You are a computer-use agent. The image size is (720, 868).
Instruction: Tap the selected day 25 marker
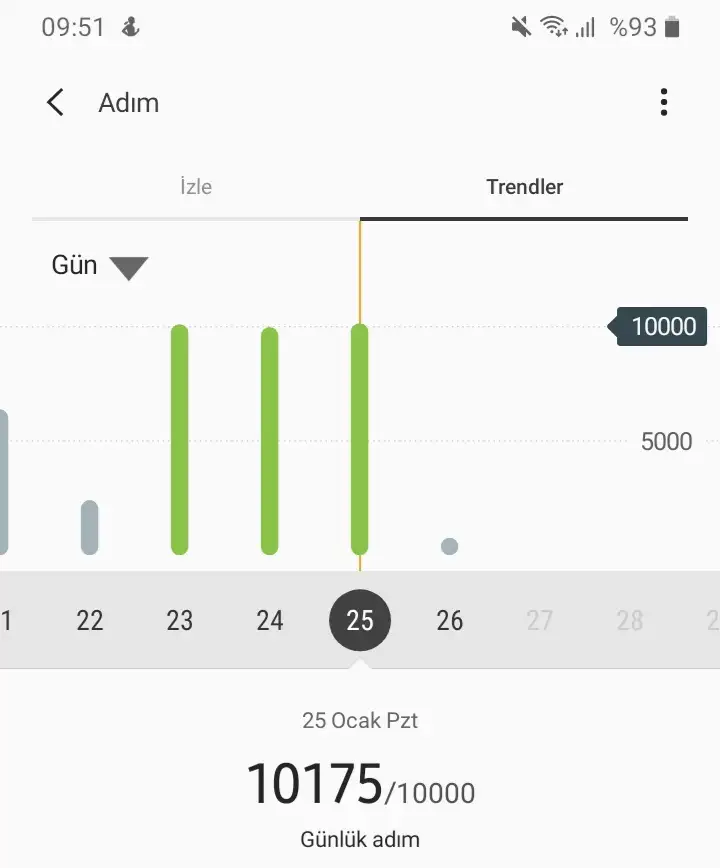click(360, 621)
